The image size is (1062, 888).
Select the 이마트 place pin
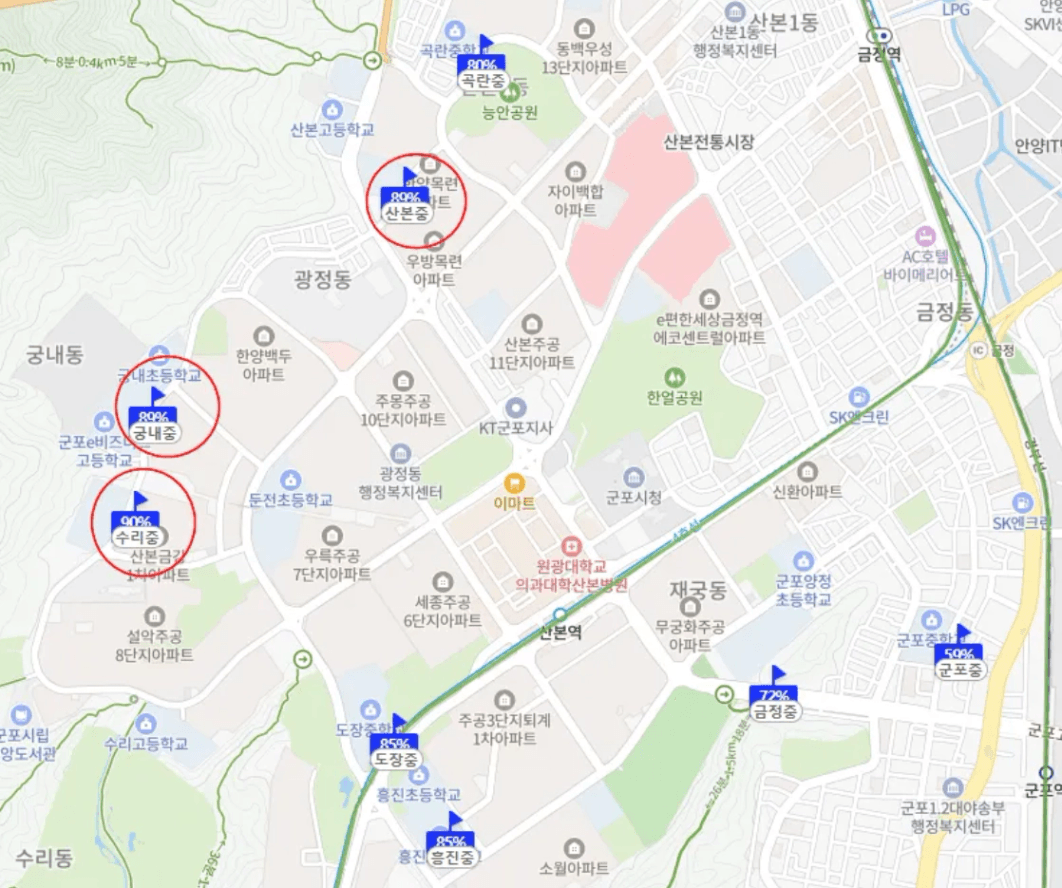point(514,484)
